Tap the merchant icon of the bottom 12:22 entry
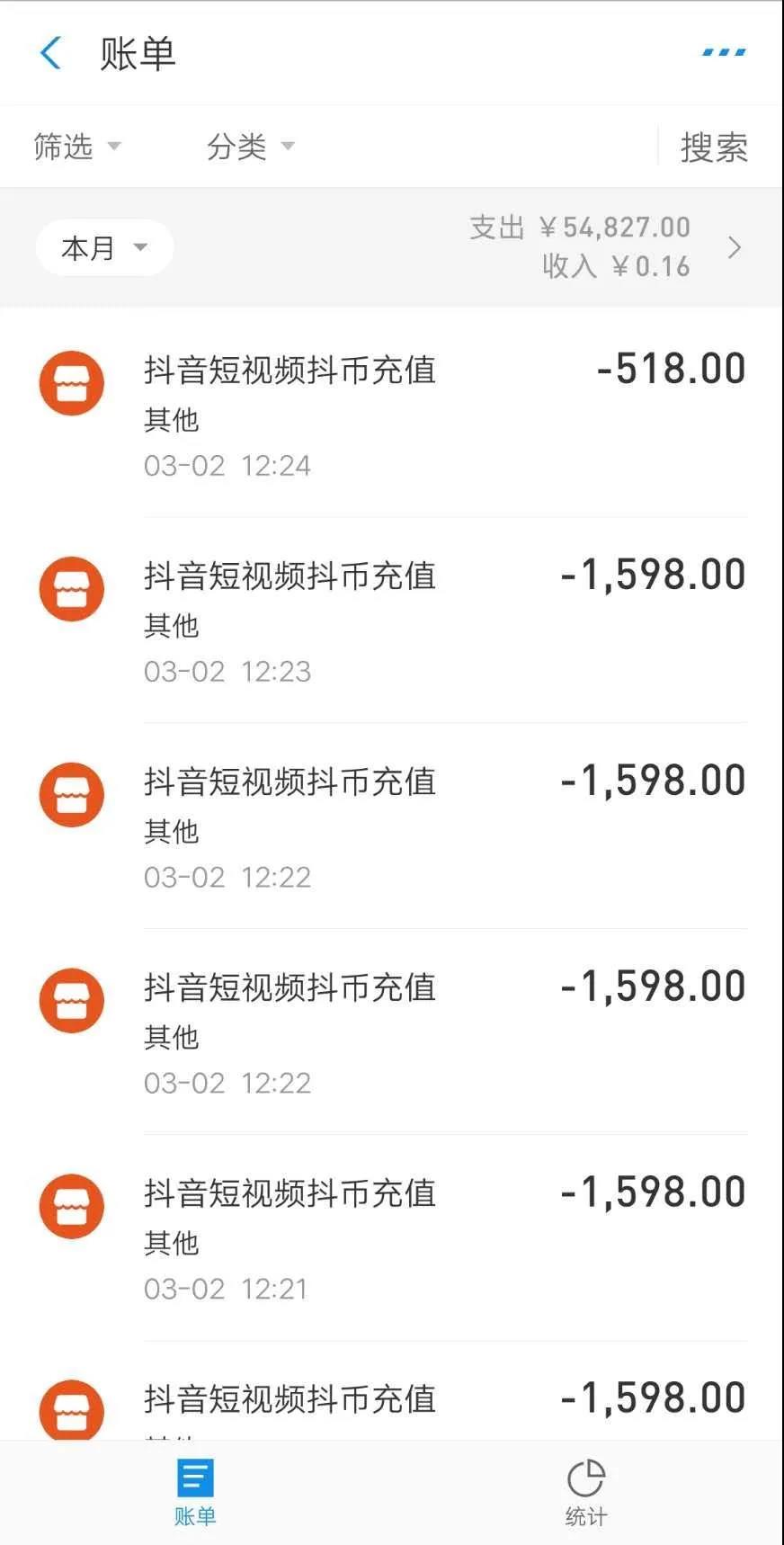Image resolution: width=784 pixels, height=1545 pixels. [x=71, y=1000]
